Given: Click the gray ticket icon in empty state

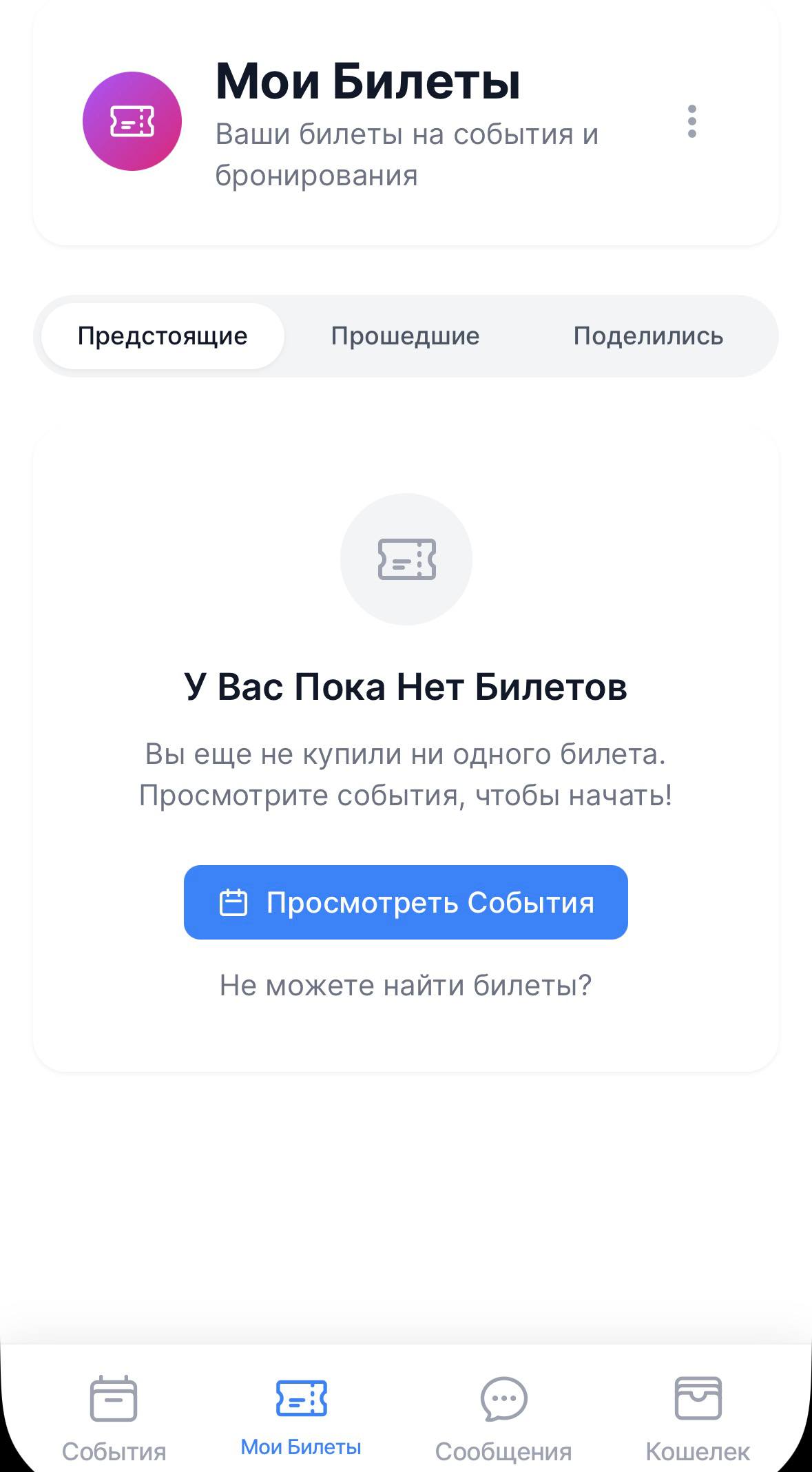Looking at the screenshot, I should pyautogui.click(x=406, y=560).
